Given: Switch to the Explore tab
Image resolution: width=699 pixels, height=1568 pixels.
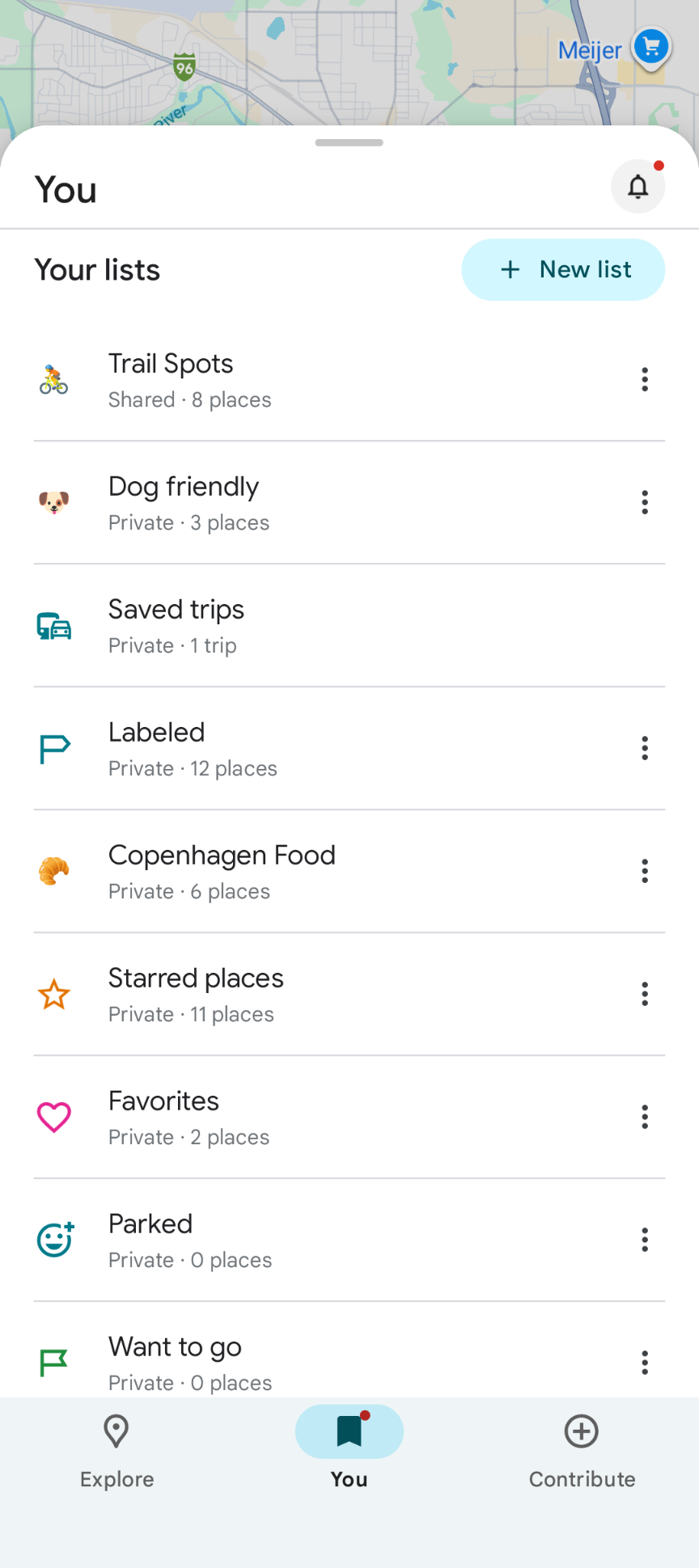Looking at the screenshot, I should tap(116, 1448).
